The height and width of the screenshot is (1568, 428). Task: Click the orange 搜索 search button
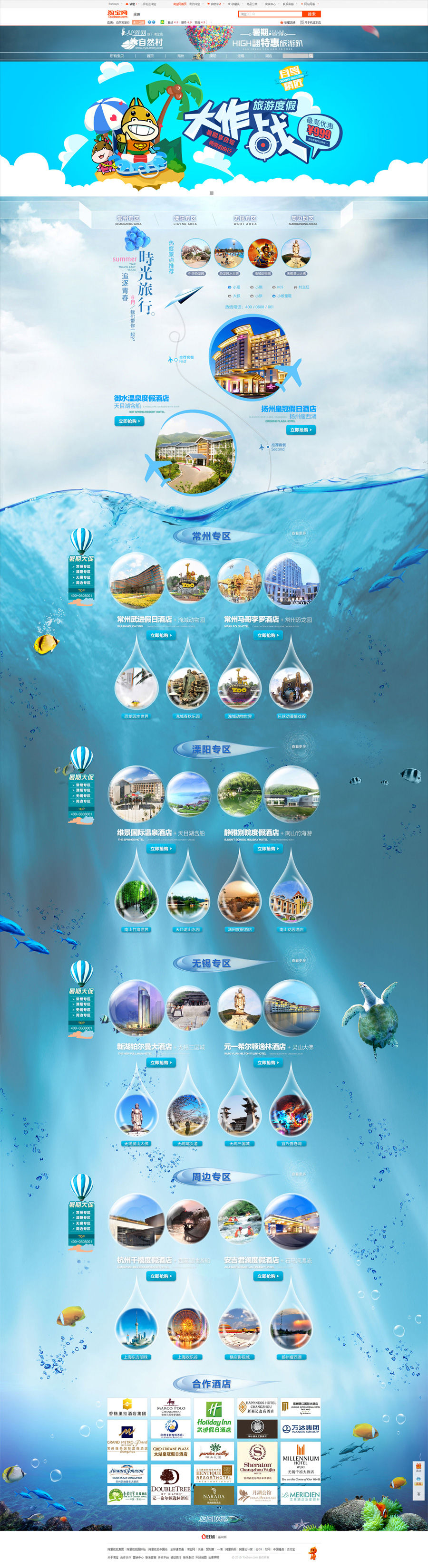point(311,13)
